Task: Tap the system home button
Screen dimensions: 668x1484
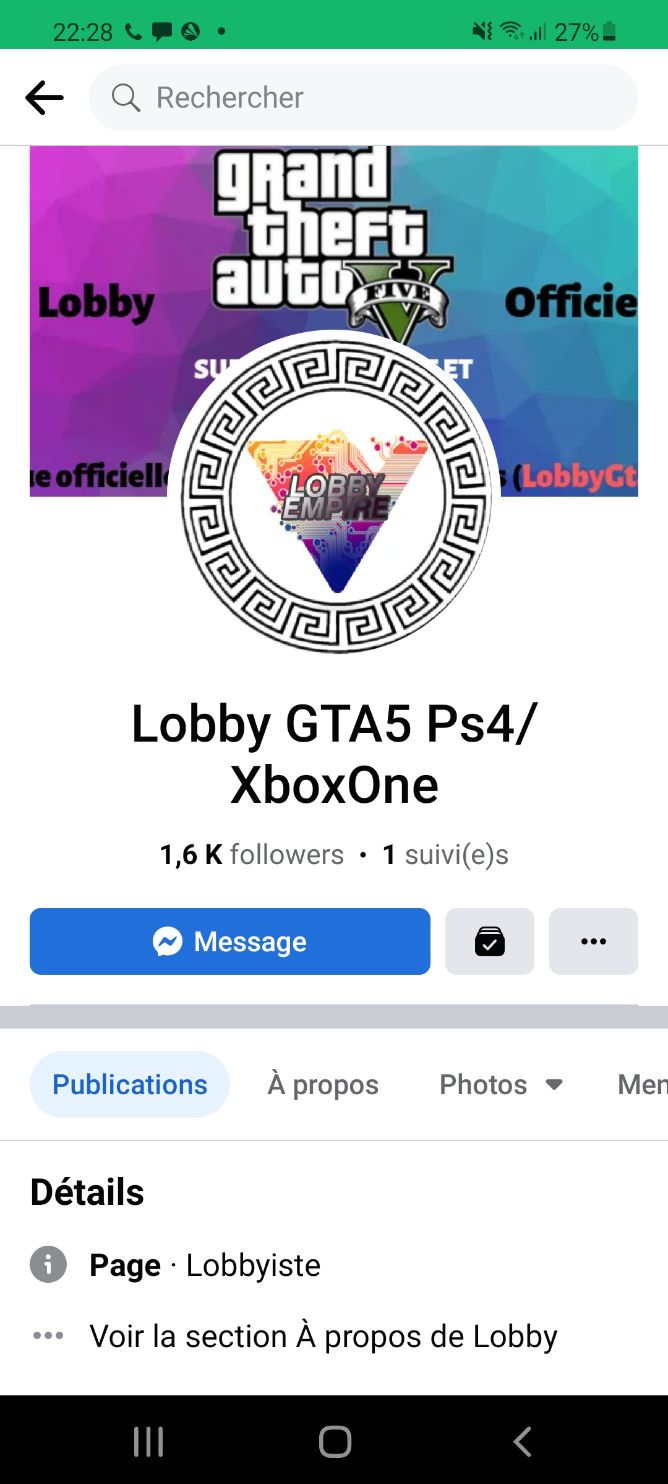Action: (x=334, y=1441)
